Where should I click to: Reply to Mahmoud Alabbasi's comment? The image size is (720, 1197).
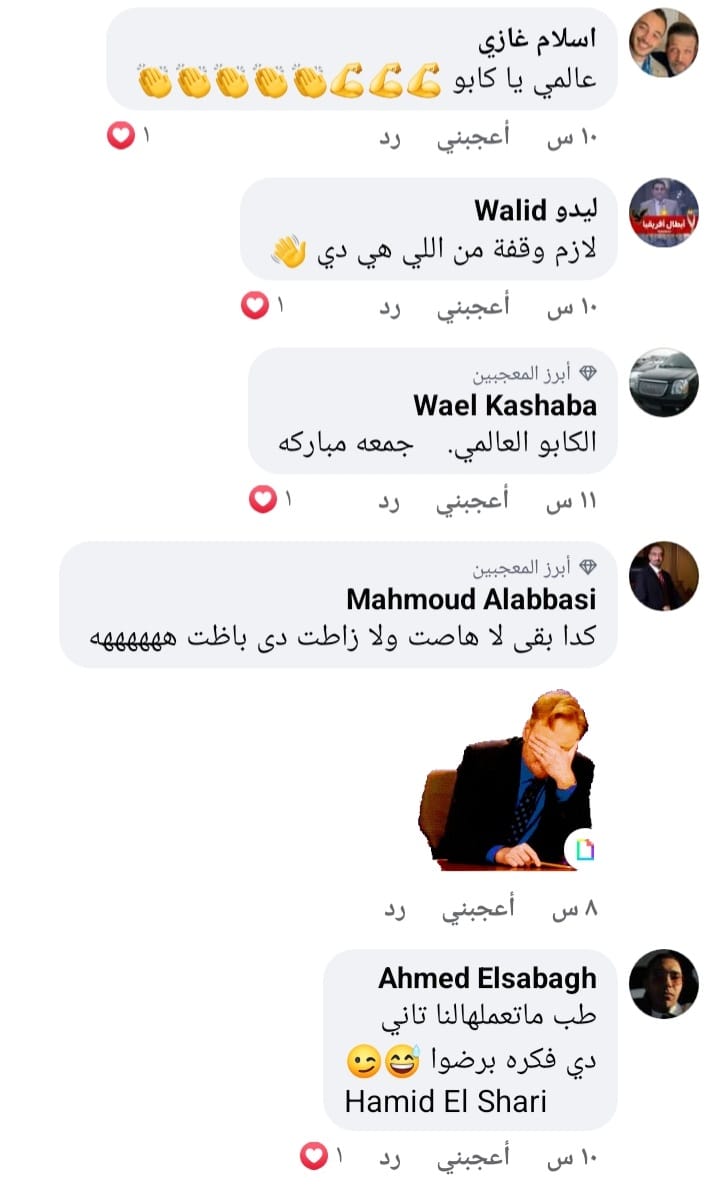pos(396,910)
